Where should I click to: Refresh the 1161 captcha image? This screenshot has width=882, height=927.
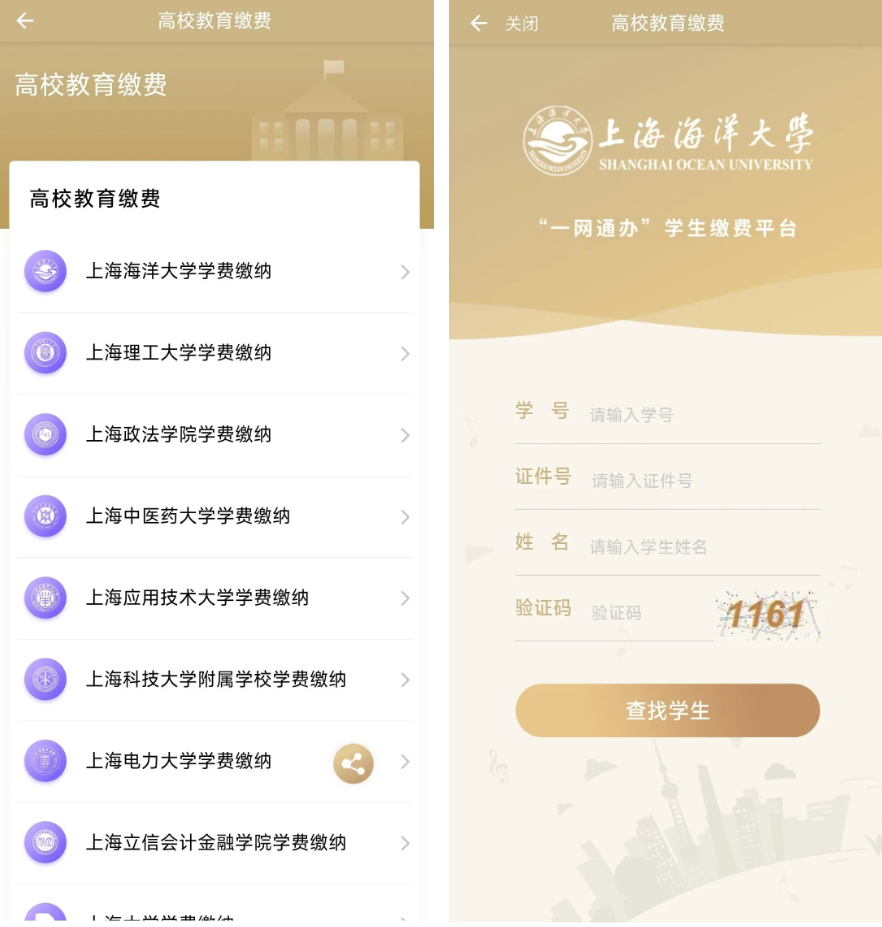pos(767,613)
